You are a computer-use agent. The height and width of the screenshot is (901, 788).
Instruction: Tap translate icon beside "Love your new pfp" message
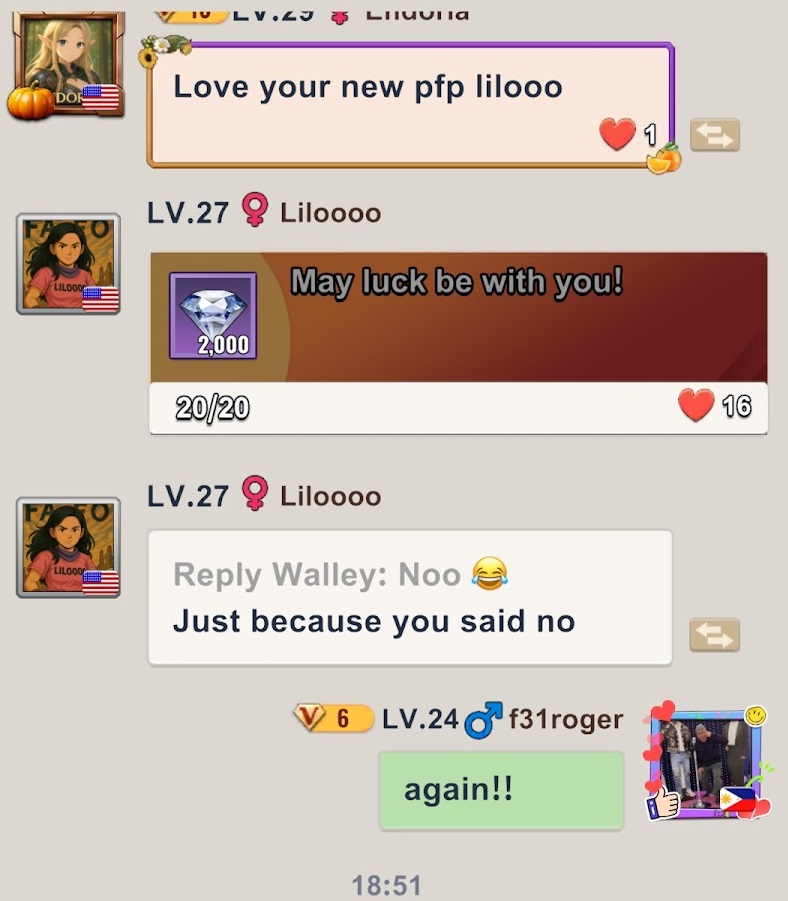click(x=714, y=135)
